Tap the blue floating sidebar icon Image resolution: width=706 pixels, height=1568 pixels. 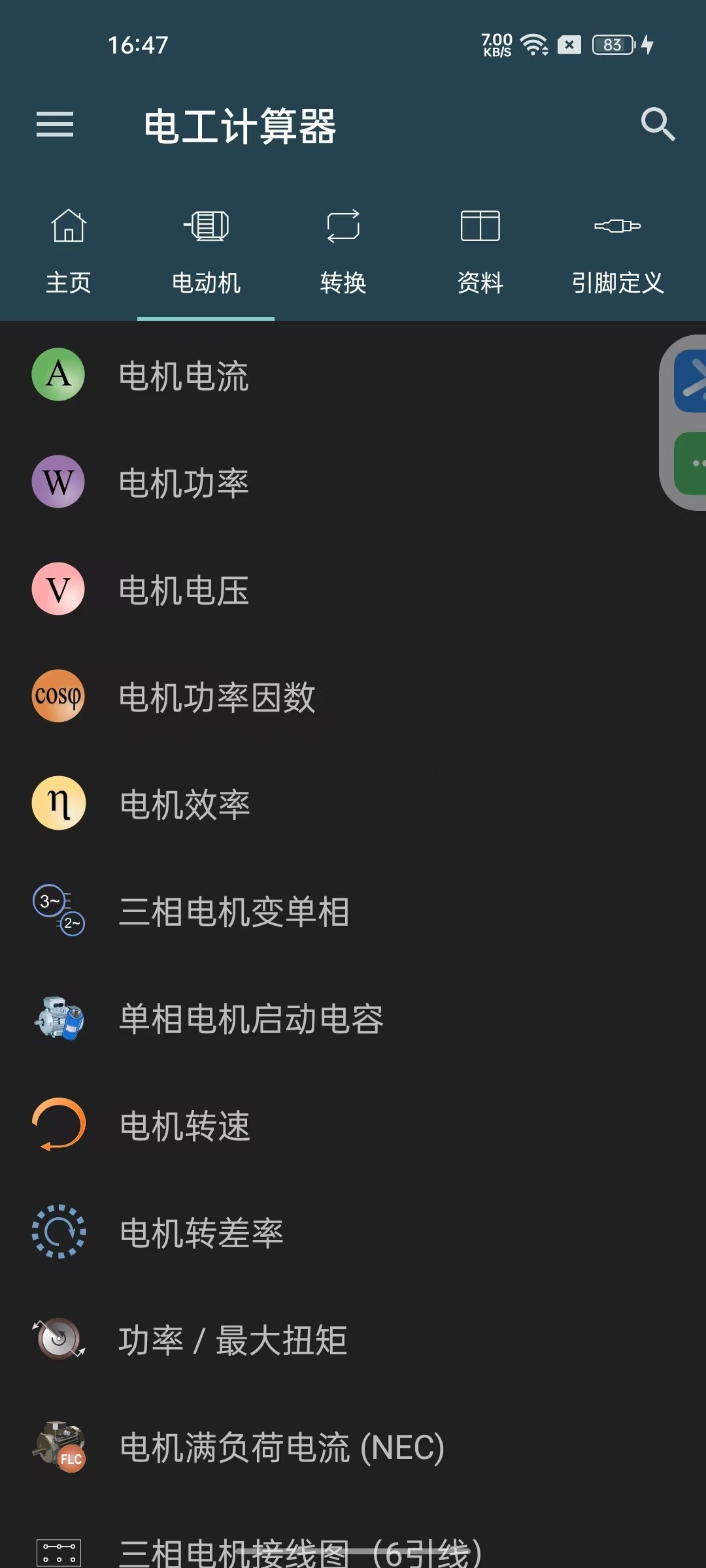[691, 382]
